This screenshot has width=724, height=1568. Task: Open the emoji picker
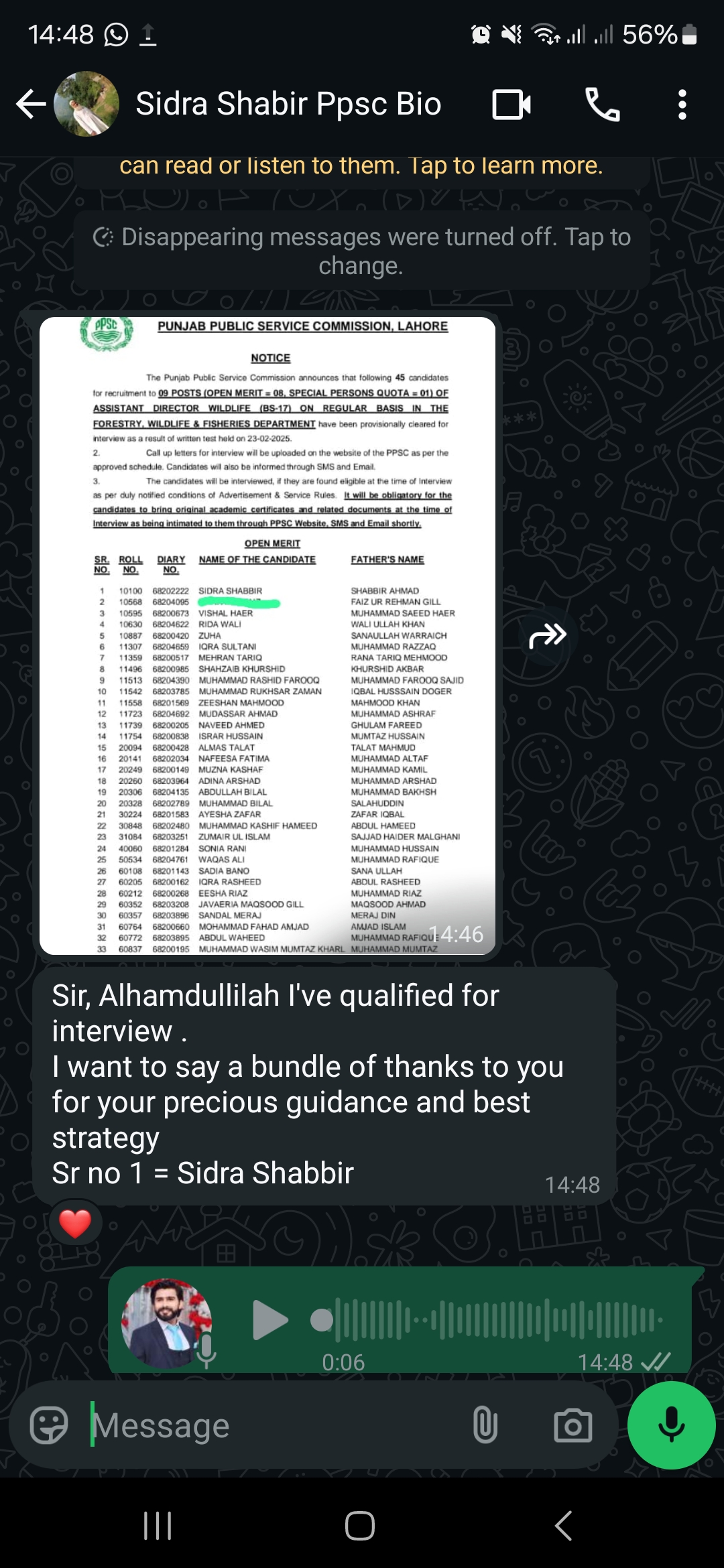[49, 1425]
